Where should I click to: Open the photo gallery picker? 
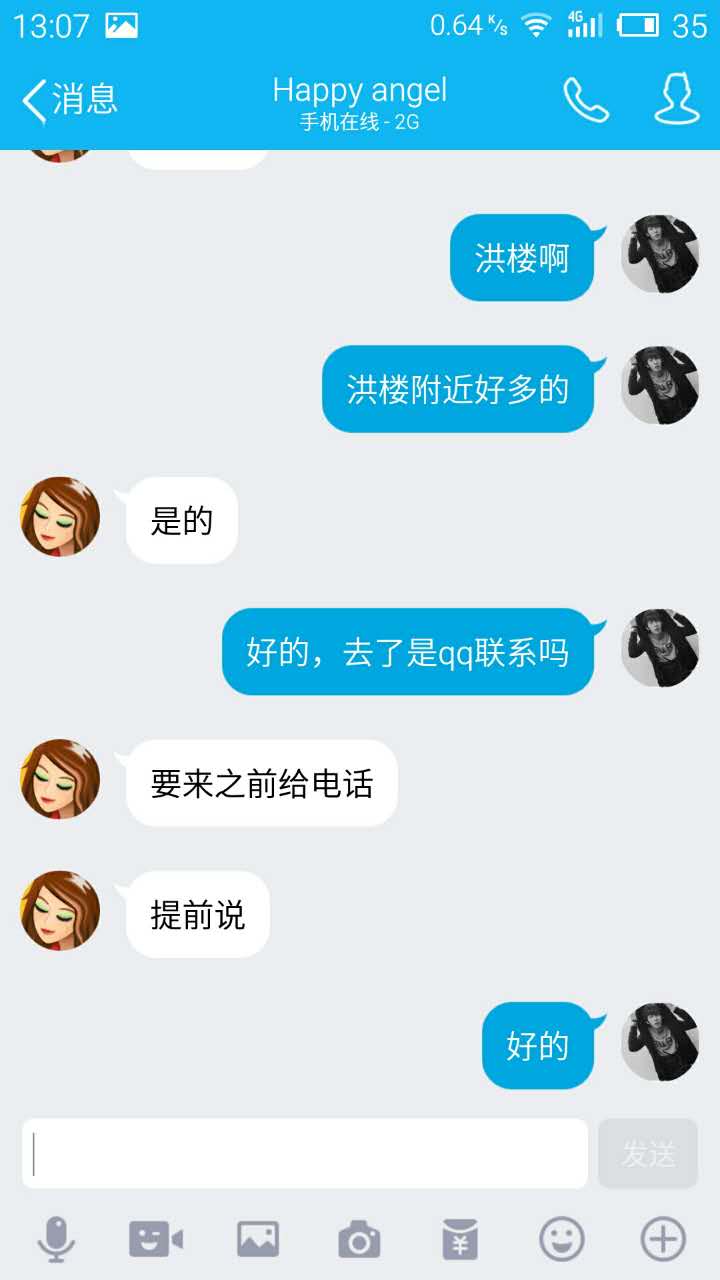click(x=258, y=1240)
